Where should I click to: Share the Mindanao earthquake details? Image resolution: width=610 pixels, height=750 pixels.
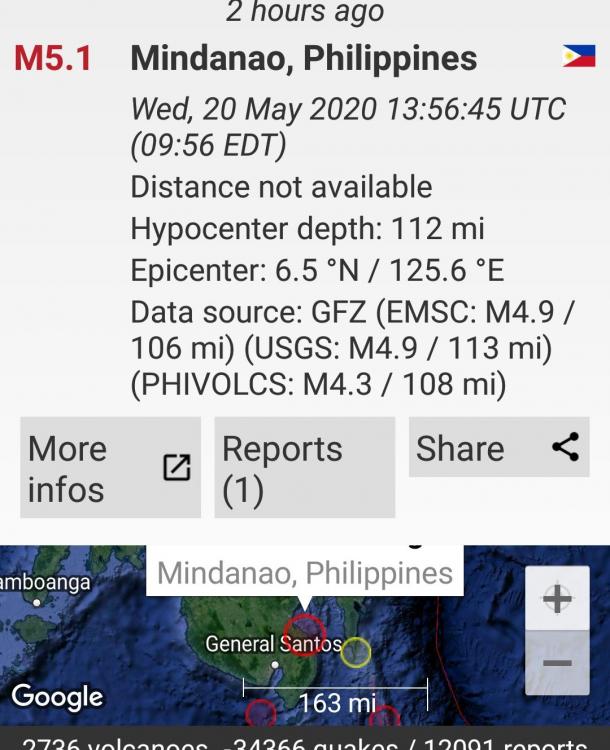point(498,447)
